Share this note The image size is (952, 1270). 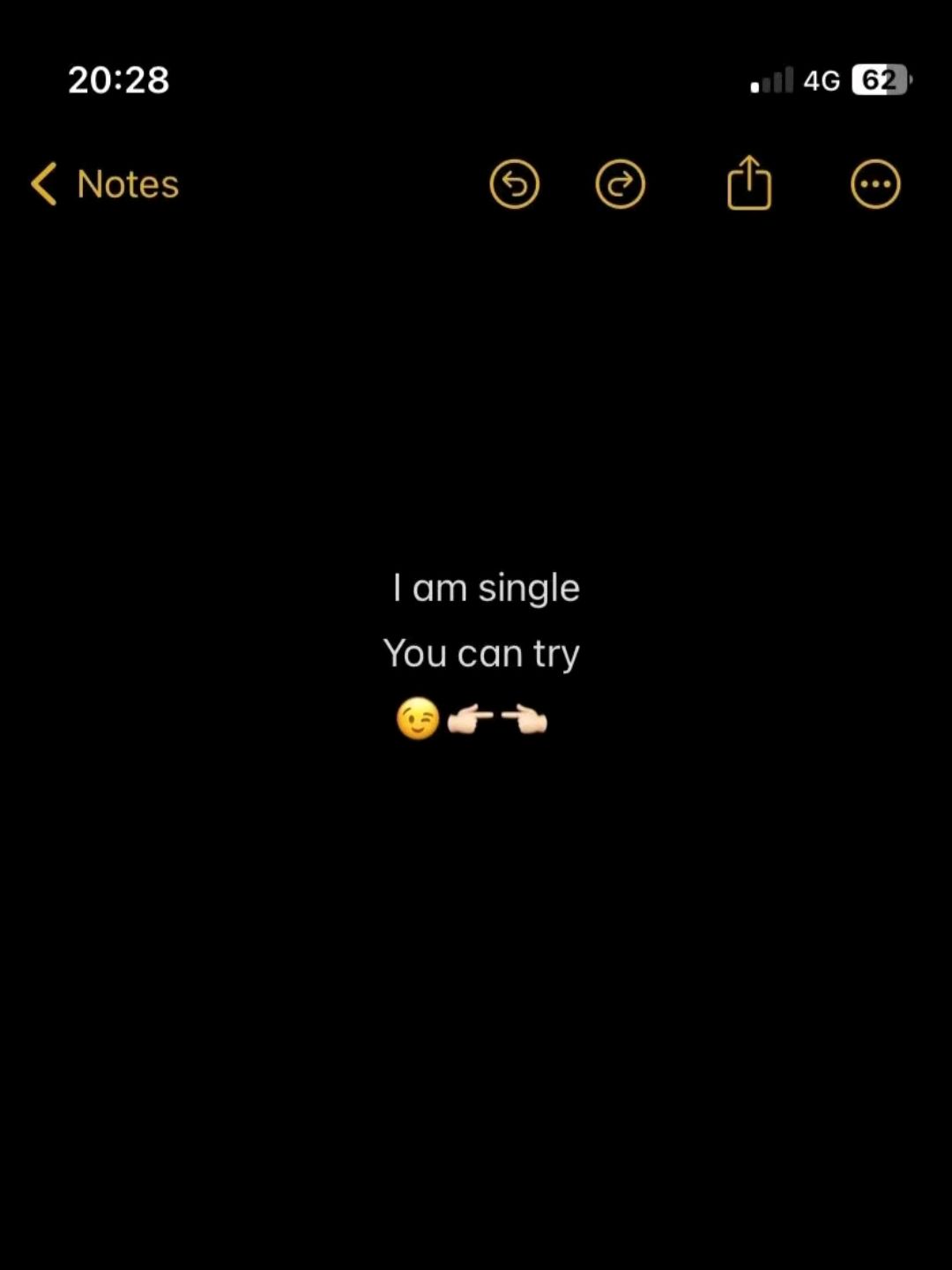pyautogui.click(x=749, y=183)
